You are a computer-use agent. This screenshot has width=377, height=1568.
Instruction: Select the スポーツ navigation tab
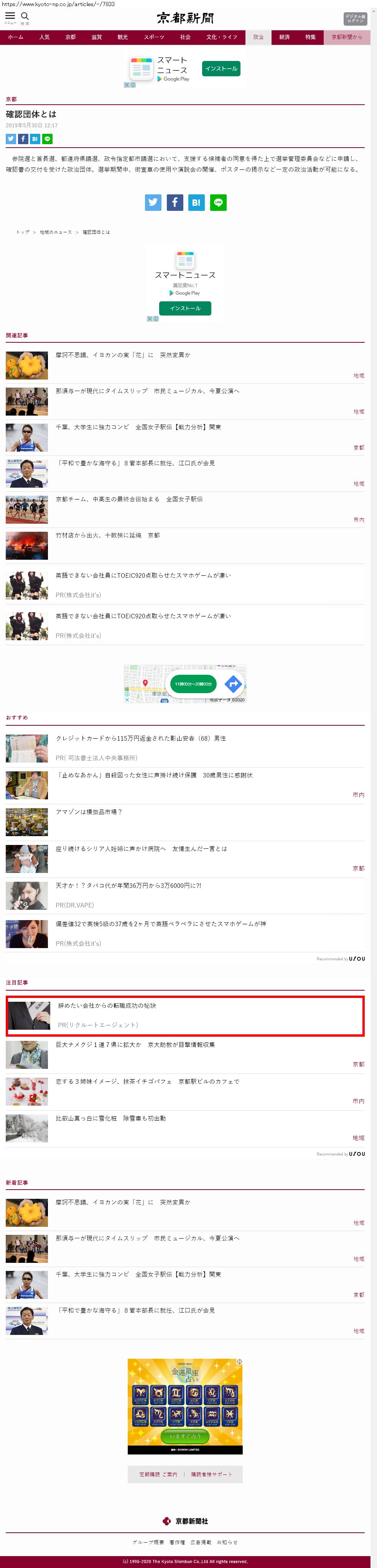pos(153,37)
